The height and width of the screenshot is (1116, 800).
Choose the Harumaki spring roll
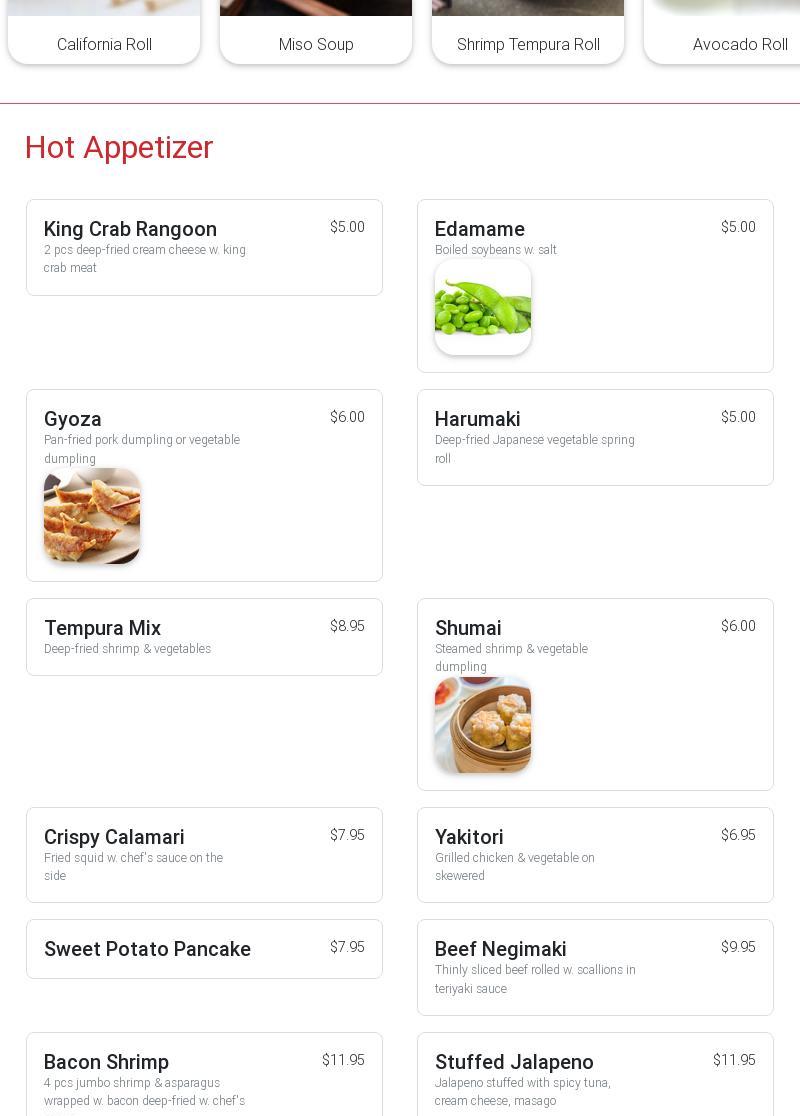click(594, 437)
